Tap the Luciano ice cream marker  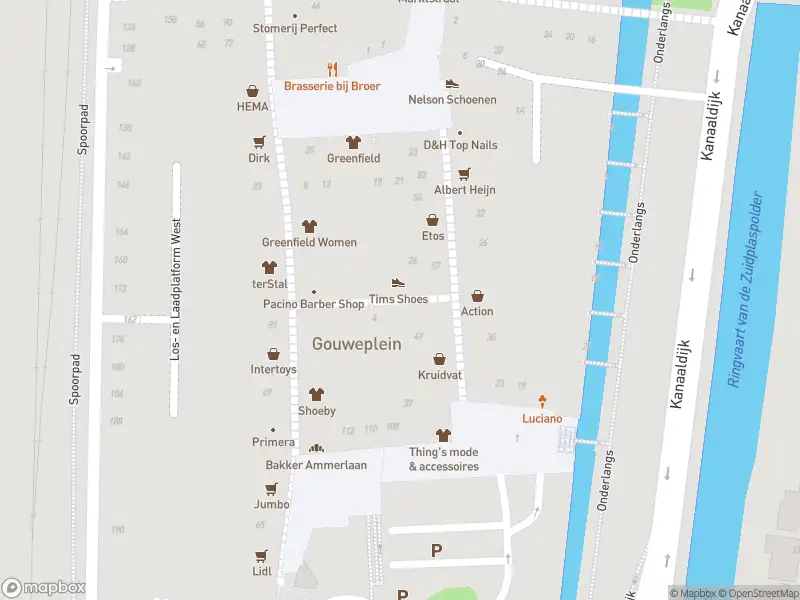tap(542, 402)
